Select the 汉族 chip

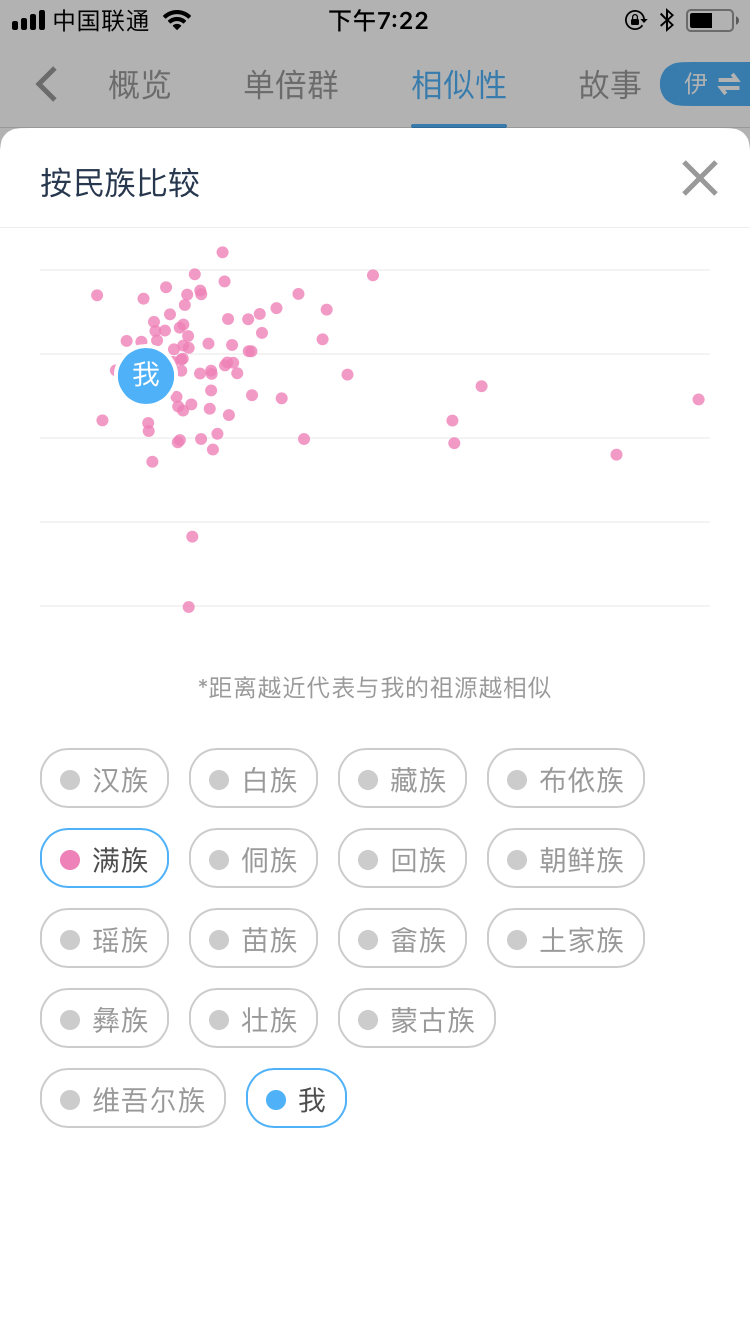pos(104,778)
